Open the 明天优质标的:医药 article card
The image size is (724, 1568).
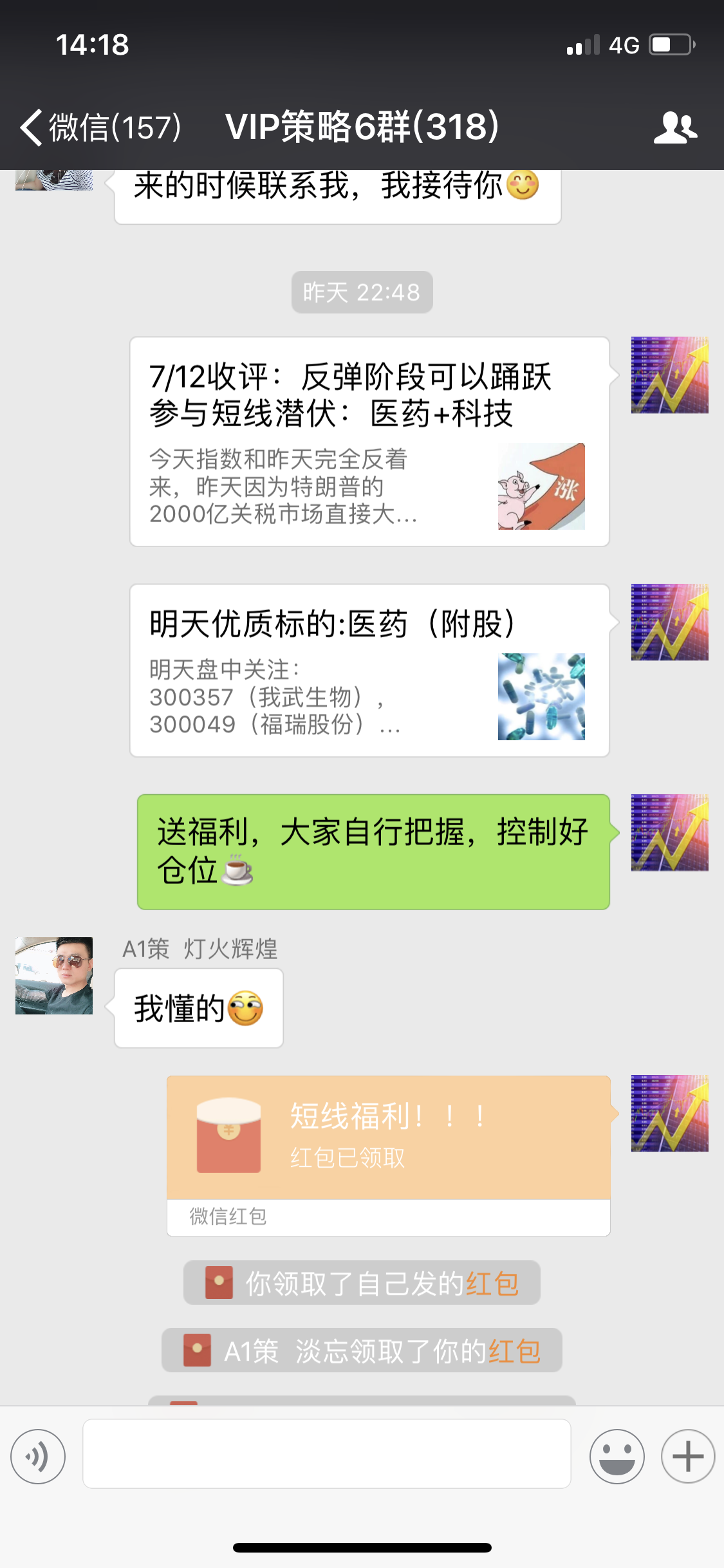tap(369, 671)
